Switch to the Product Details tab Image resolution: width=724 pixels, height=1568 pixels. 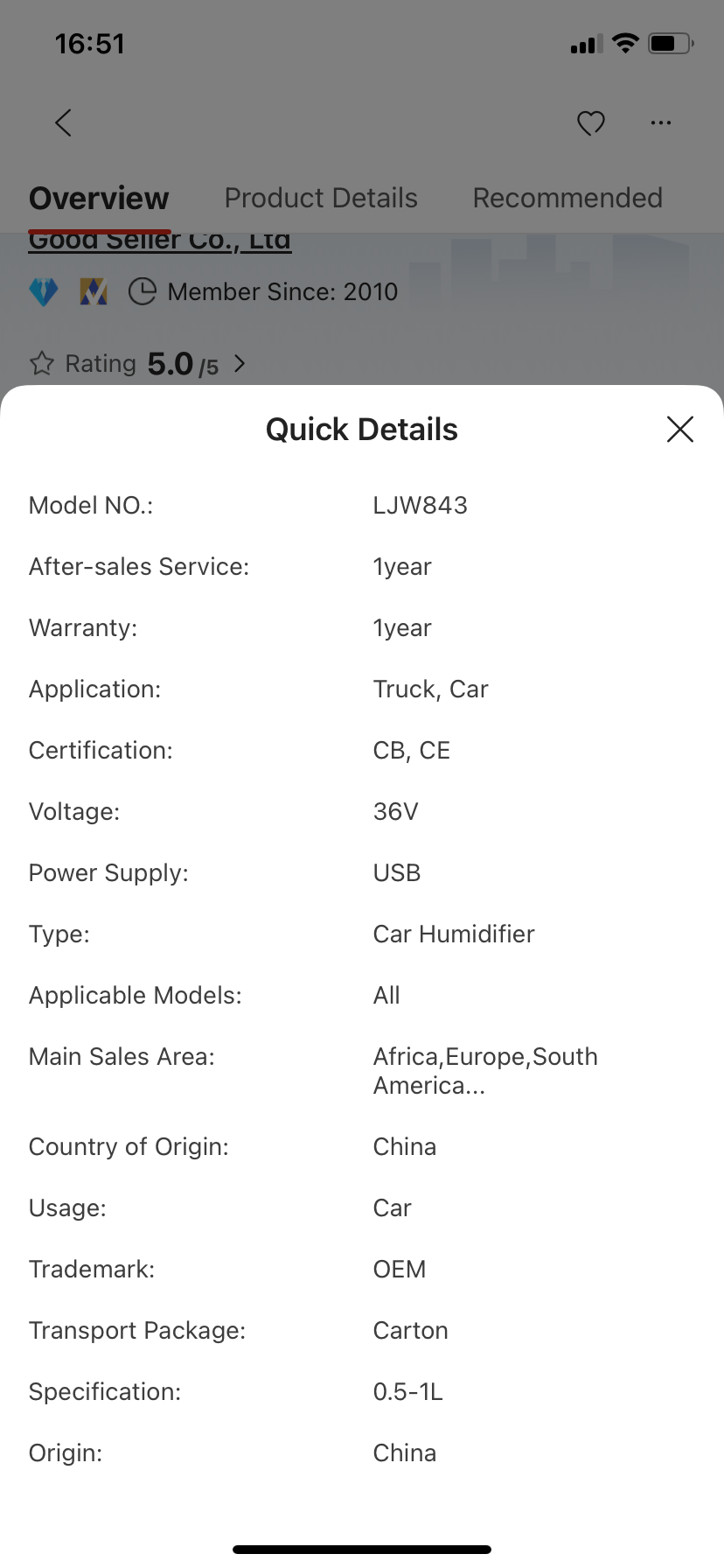tap(321, 199)
